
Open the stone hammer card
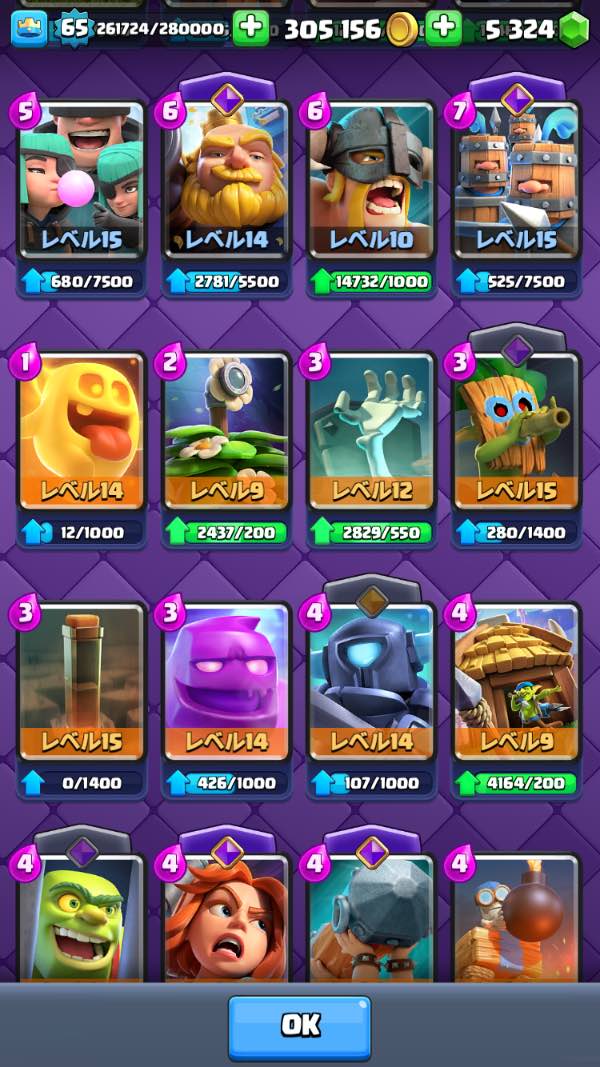(x=372, y=920)
